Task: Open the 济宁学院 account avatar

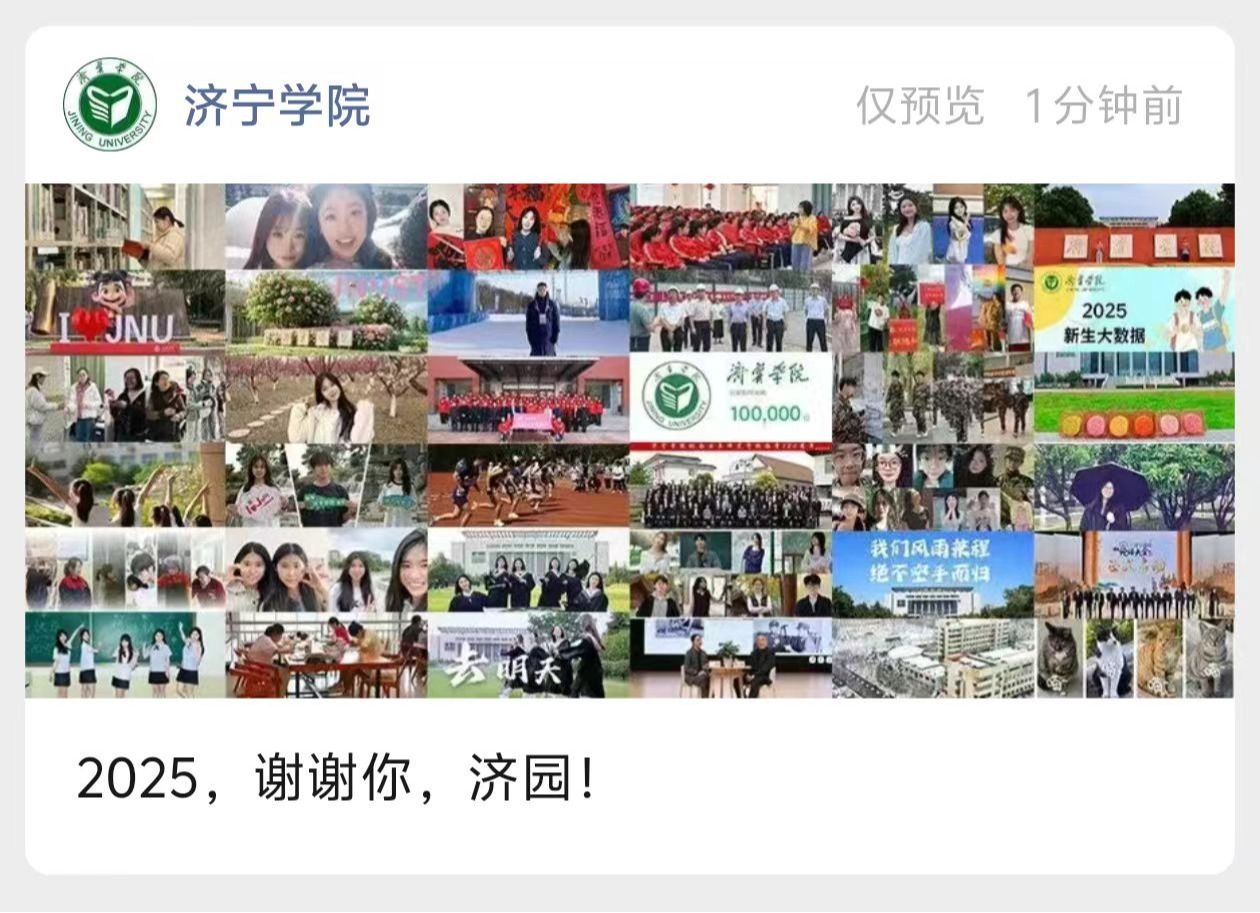Action: pos(110,105)
